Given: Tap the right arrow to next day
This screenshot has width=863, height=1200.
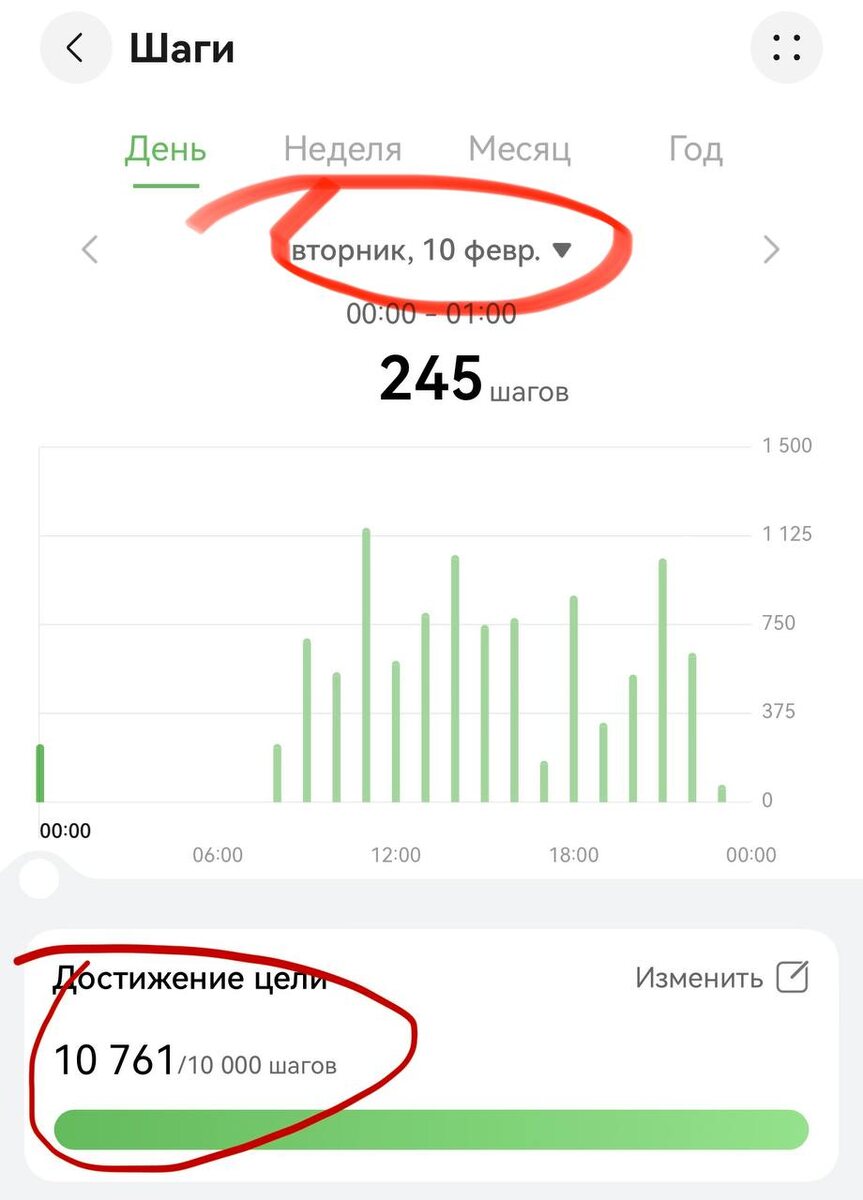Looking at the screenshot, I should pos(771,250).
